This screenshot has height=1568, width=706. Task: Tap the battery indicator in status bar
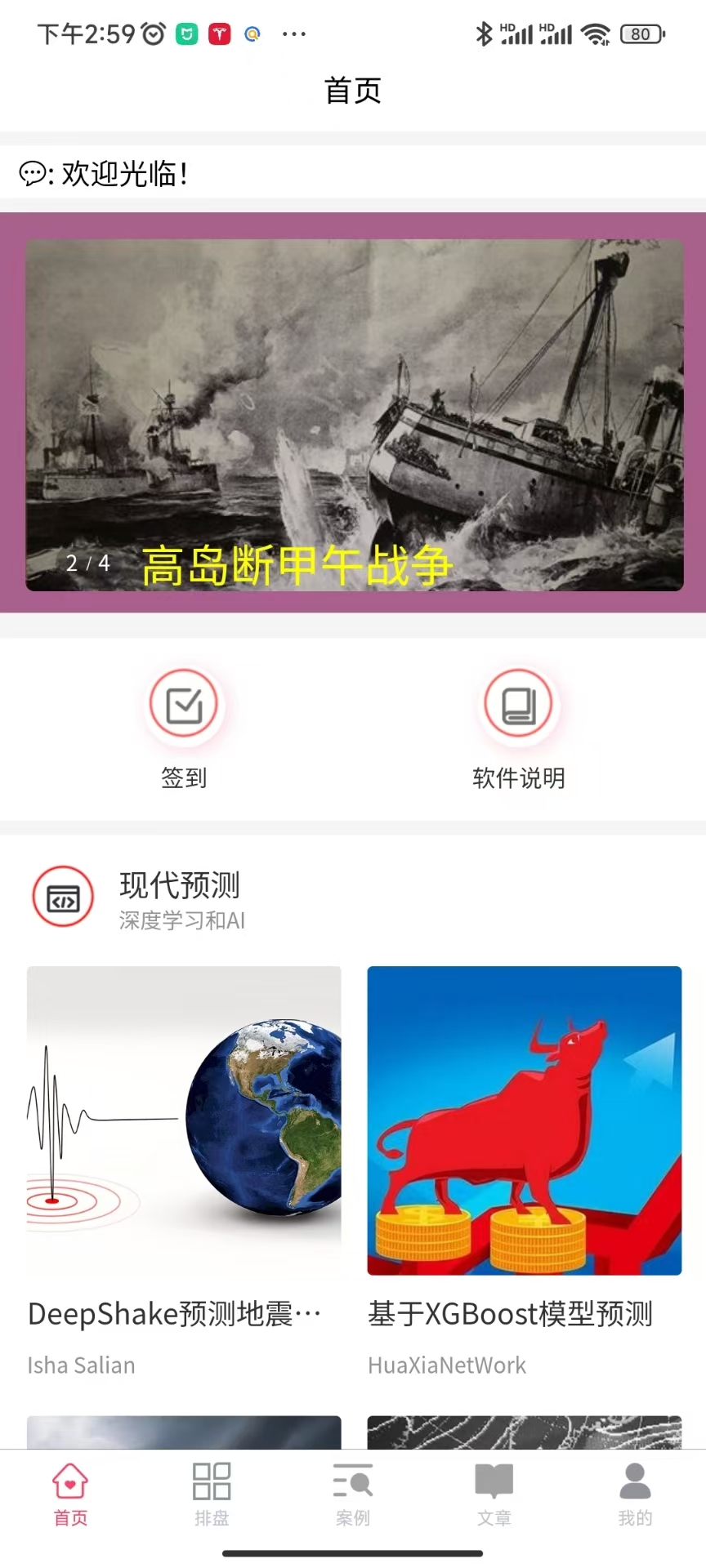(642, 33)
